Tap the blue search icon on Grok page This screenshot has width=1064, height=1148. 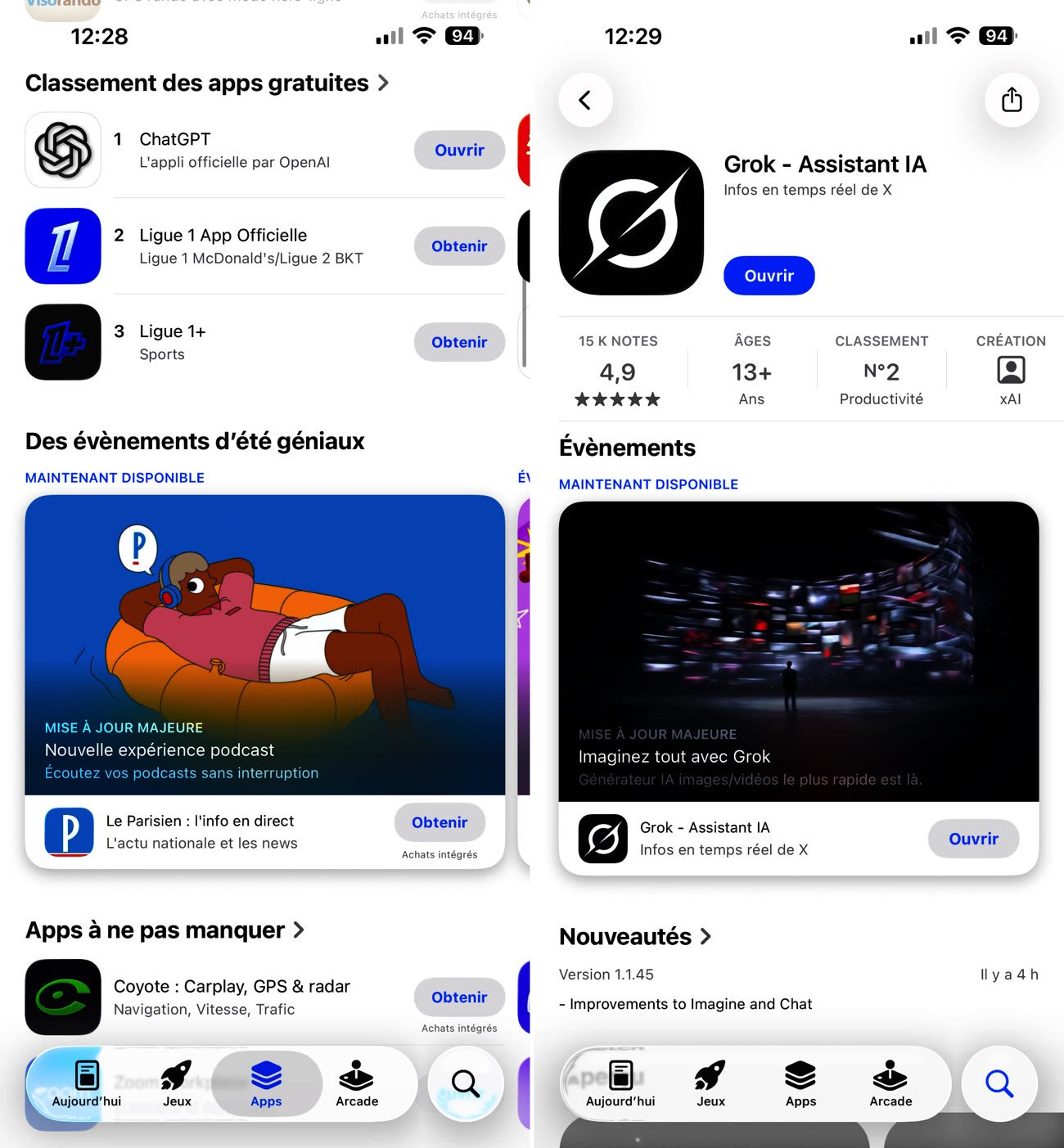point(999,1083)
